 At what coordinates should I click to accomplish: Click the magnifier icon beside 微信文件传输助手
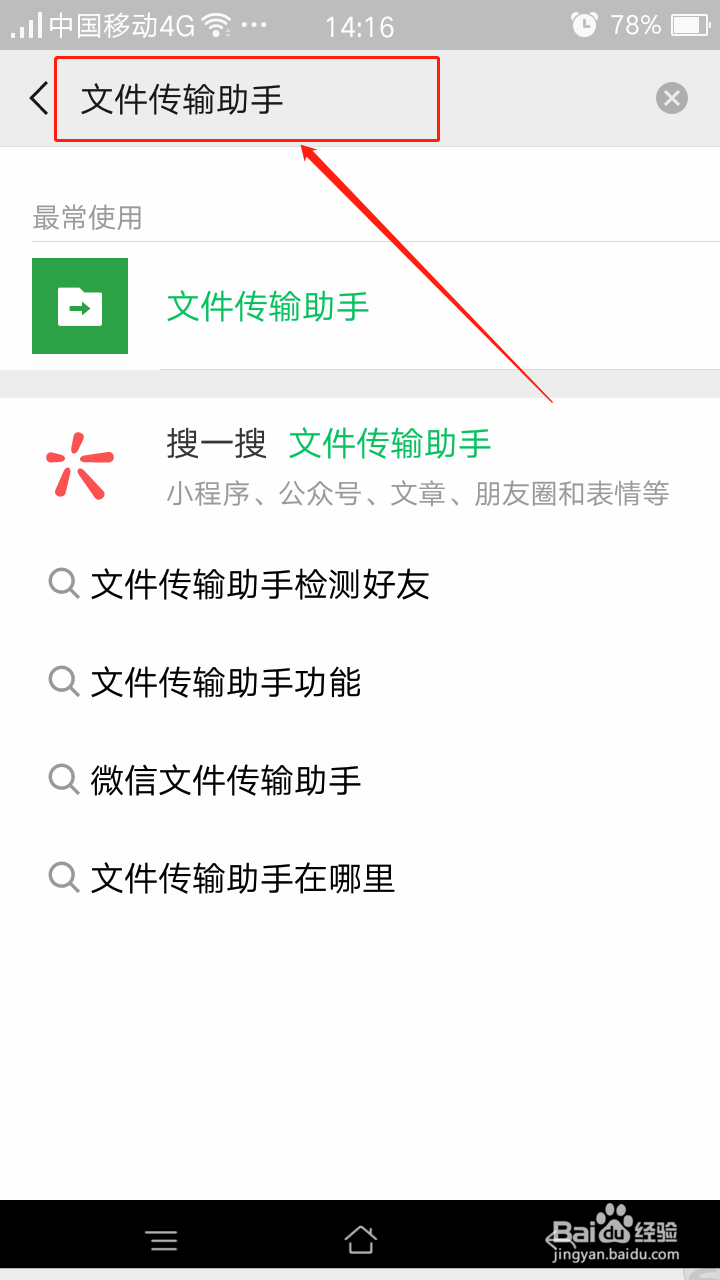(x=63, y=779)
